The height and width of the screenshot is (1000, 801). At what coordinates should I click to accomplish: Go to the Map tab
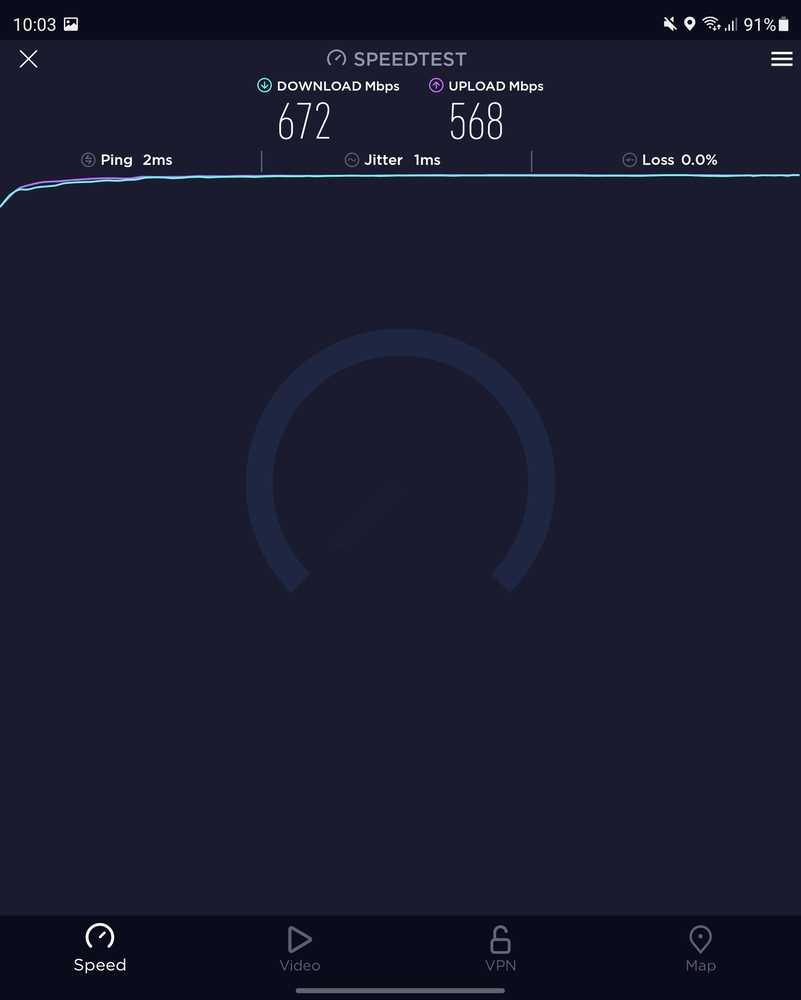(x=700, y=948)
